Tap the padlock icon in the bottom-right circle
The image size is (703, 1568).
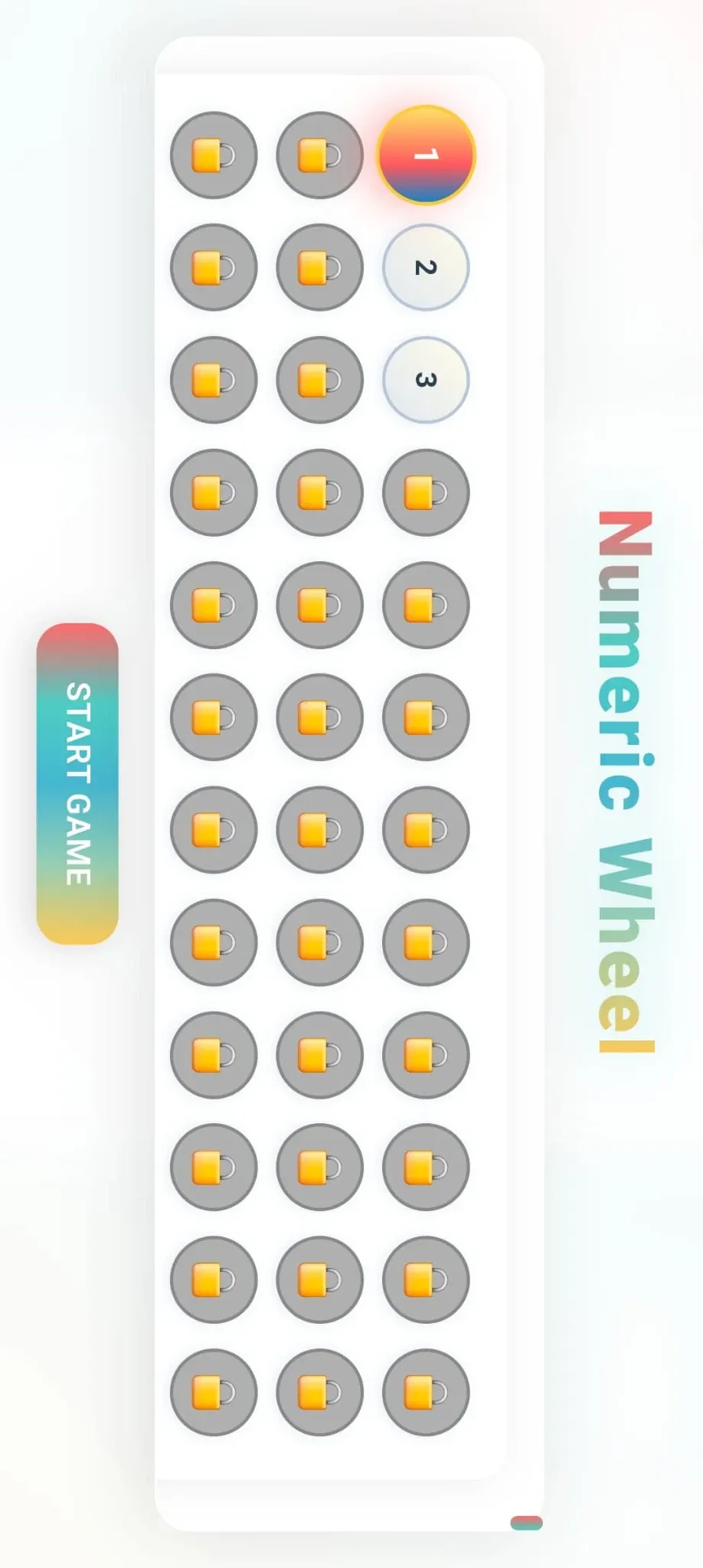coord(426,1393)
